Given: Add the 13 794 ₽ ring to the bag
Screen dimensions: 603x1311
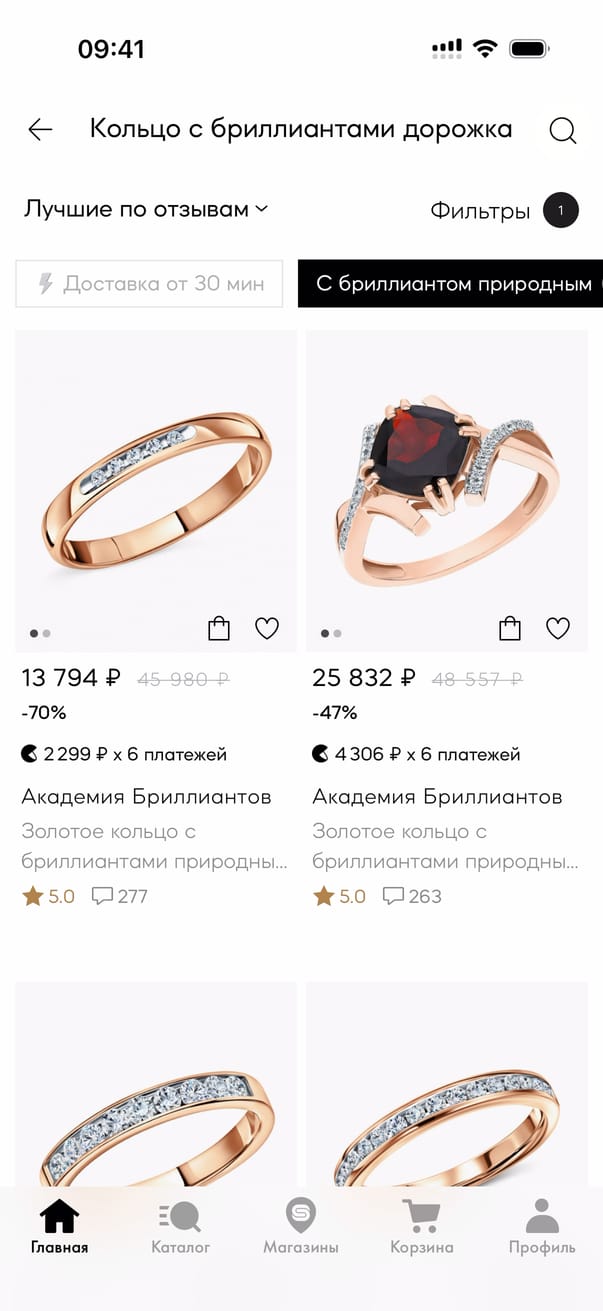Looking at the screenshot, I should [219, 628].
